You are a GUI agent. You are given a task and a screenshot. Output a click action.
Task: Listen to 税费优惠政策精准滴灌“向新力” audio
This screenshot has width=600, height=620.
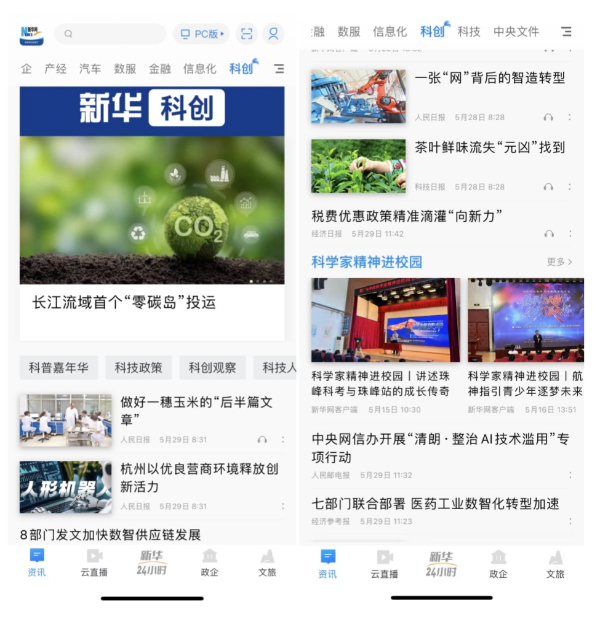click(548, 234)
